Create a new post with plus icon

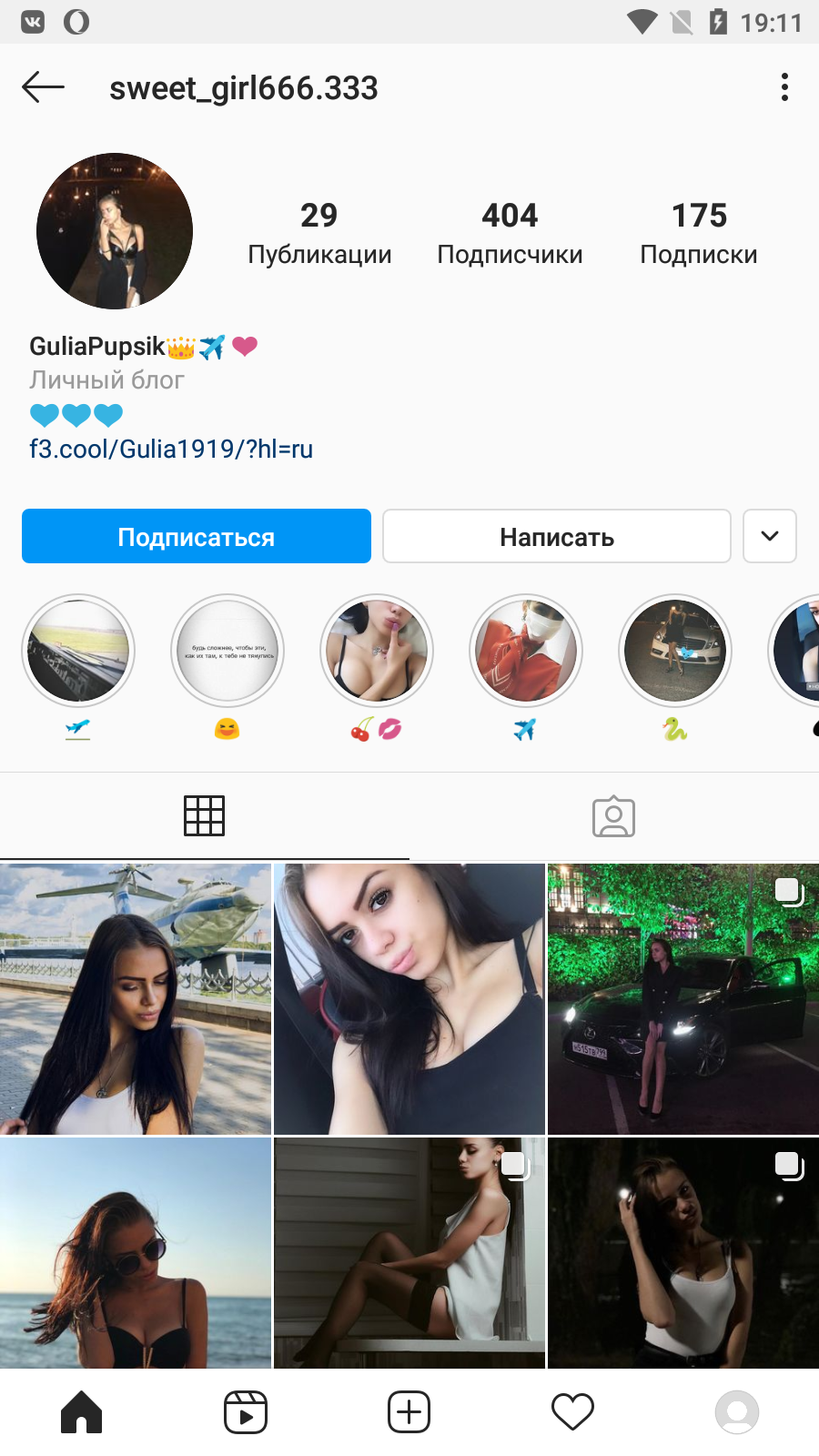click(409, 1412)
